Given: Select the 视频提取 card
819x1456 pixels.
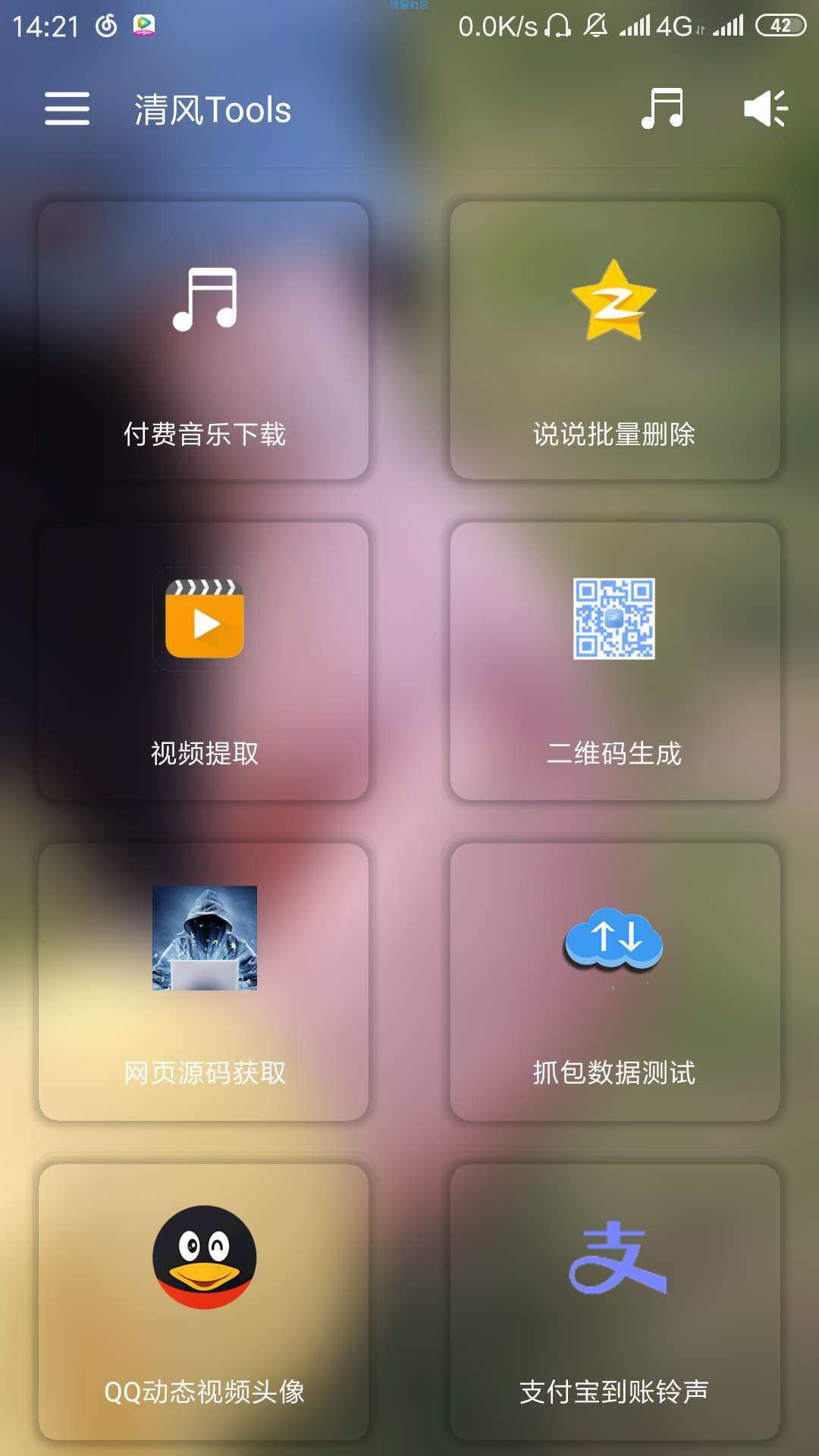Looking at the screenshot, I should coord(204,661).
